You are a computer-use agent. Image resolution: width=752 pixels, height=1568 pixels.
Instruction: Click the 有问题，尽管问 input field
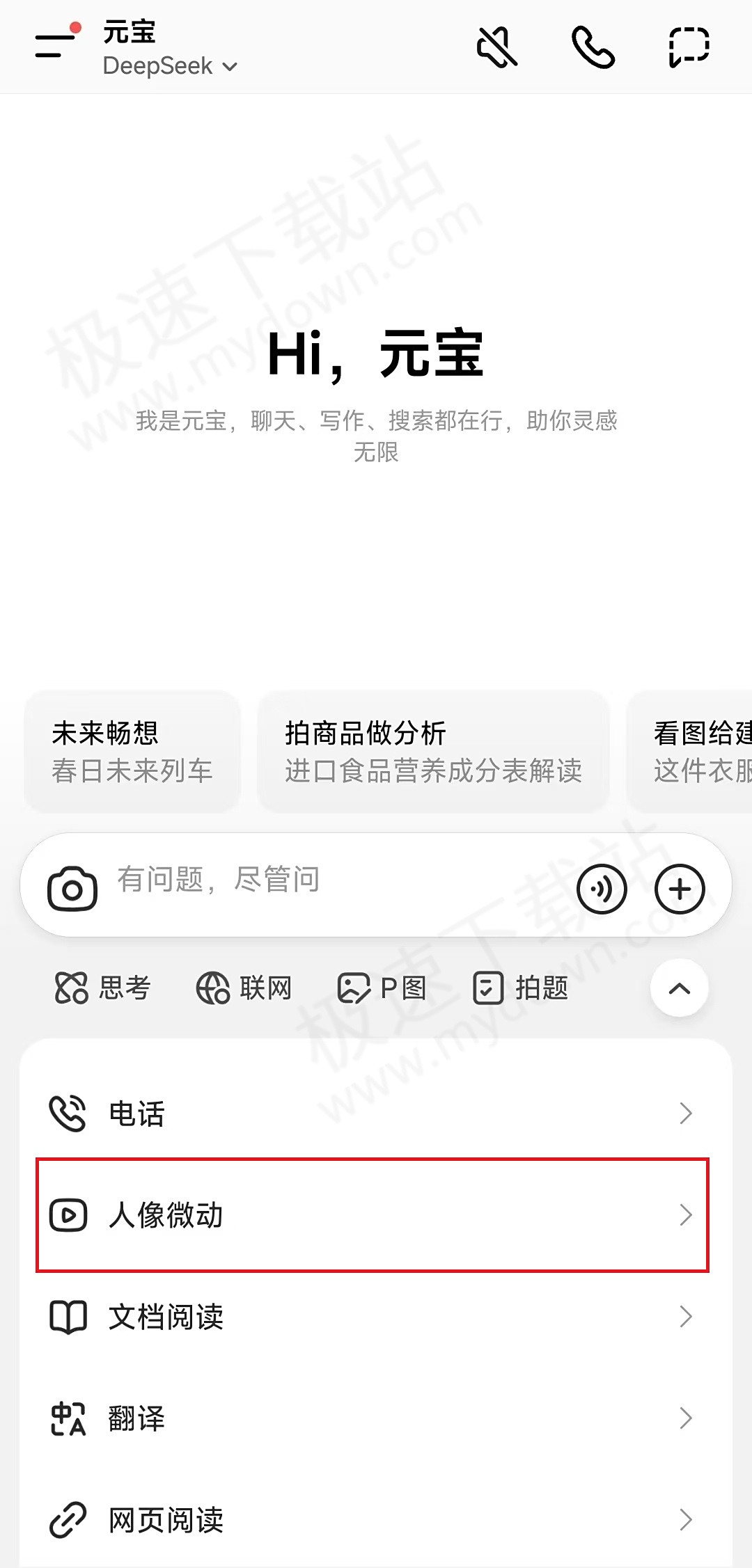(x=223, y=879)
